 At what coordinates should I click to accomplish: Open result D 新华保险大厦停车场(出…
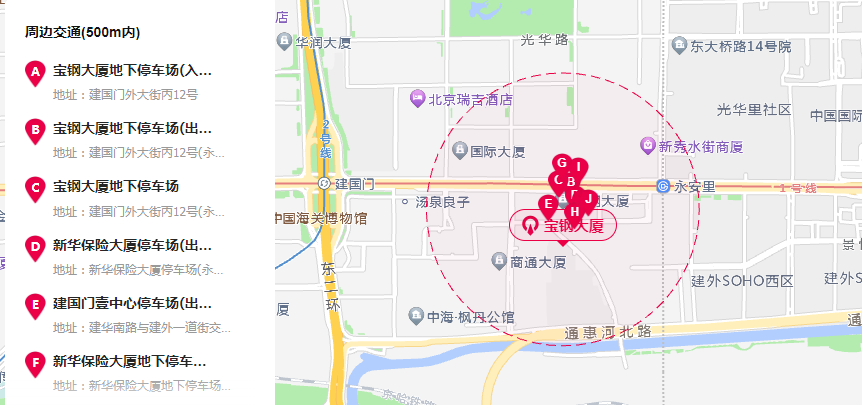coord(132,244)
